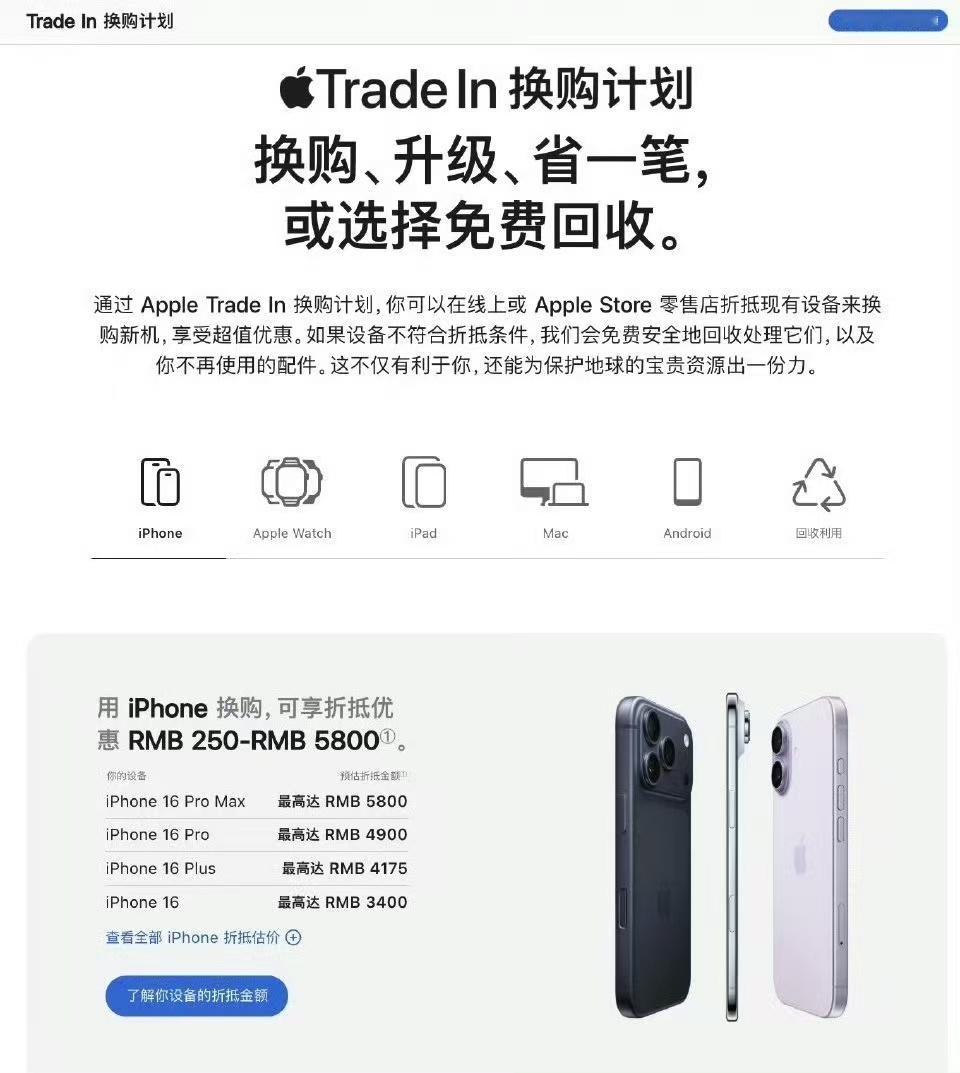This screenshot has width=960, height=1073.
Task: Switch to the Android trade-in tab
Action: [687, 497]
